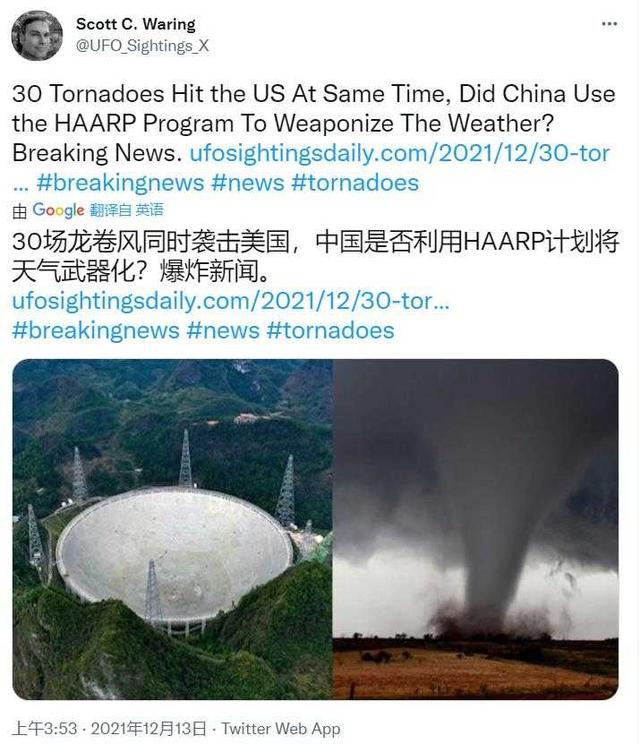Open the @UFO_Sightings_X handle
Screen dimensions: 640x744
point(142,45)
